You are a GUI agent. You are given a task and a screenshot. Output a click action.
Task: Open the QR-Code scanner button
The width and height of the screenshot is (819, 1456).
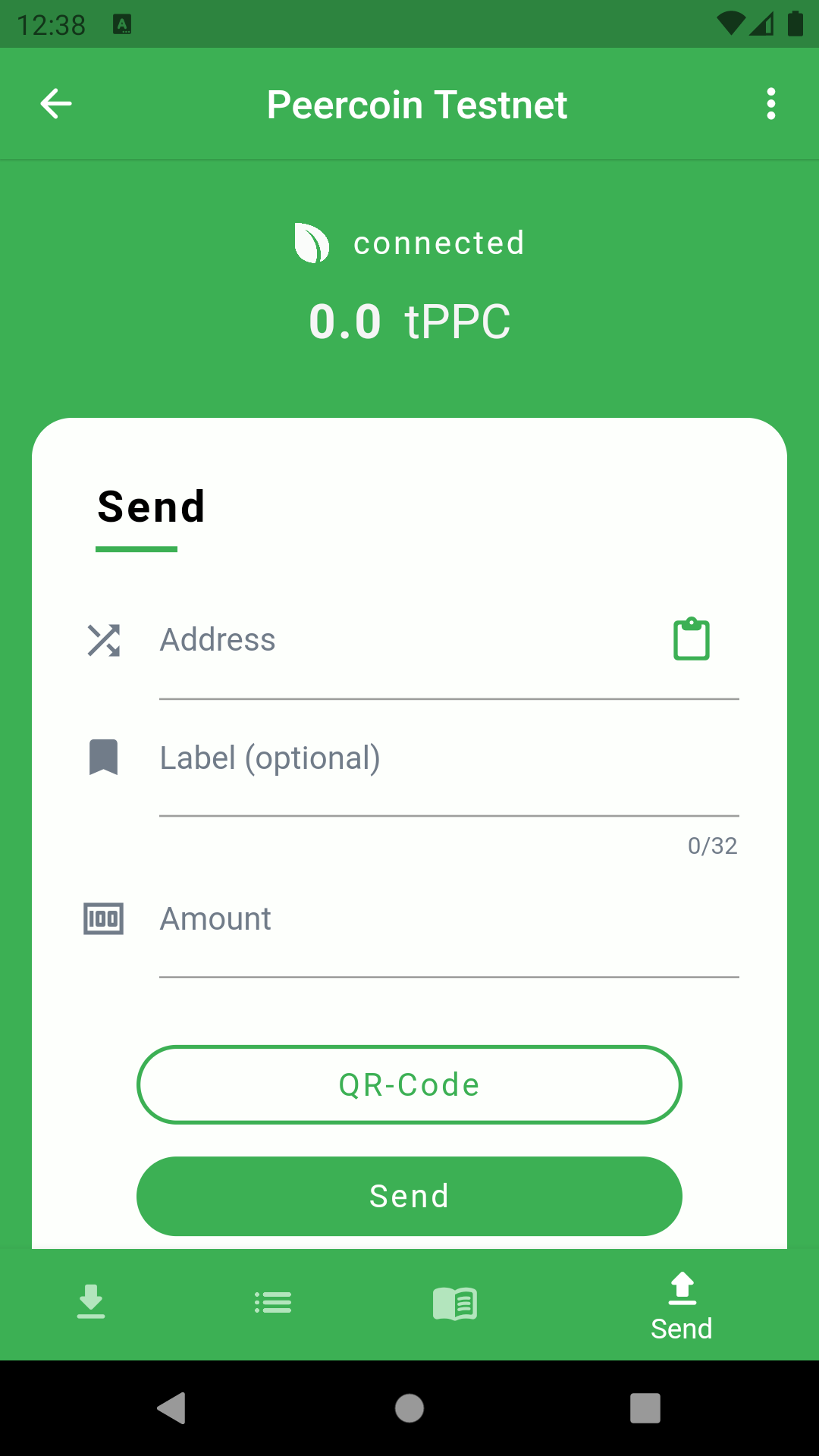click(x=409, y=1084)
